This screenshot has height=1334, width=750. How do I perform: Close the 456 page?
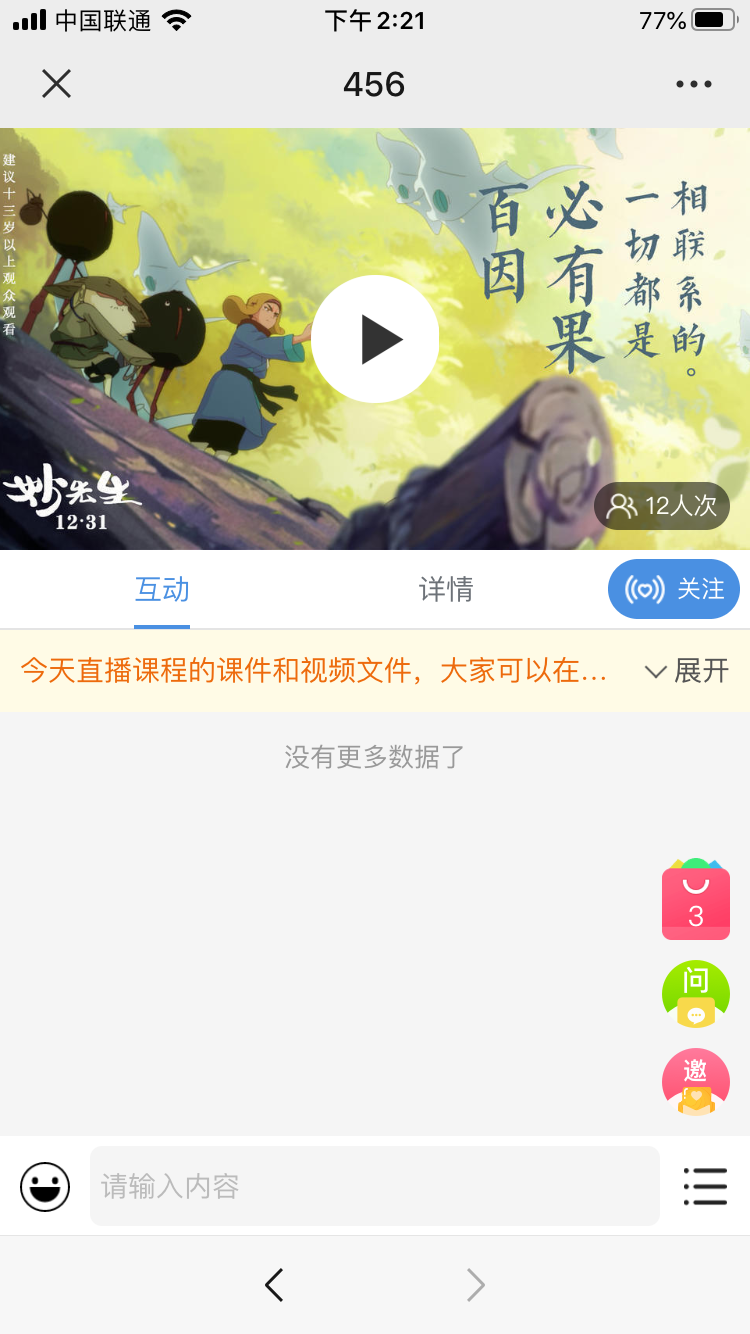pos(56,84)
